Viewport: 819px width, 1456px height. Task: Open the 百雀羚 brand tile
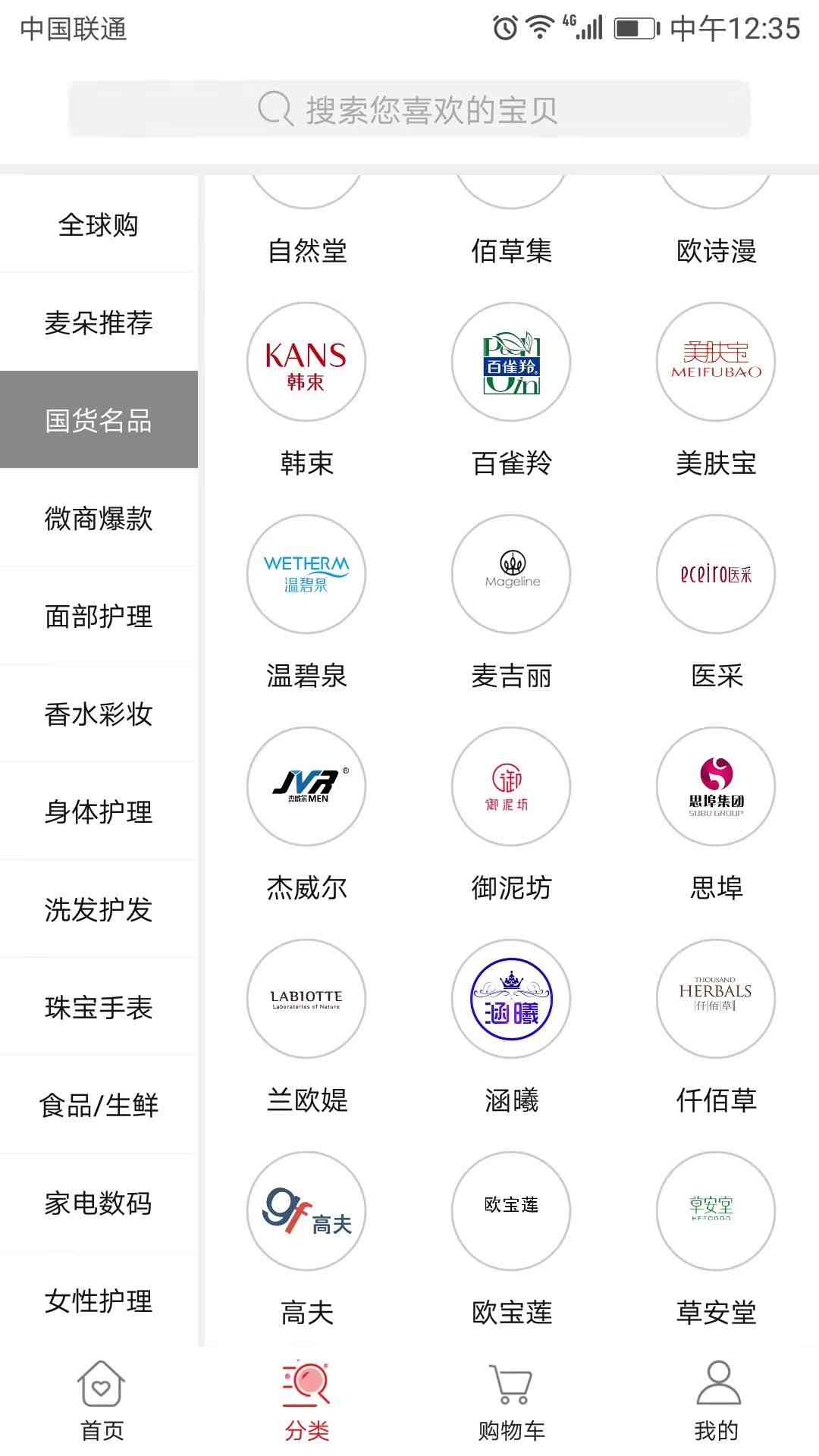pyautogui.click(x=511, y=362)
